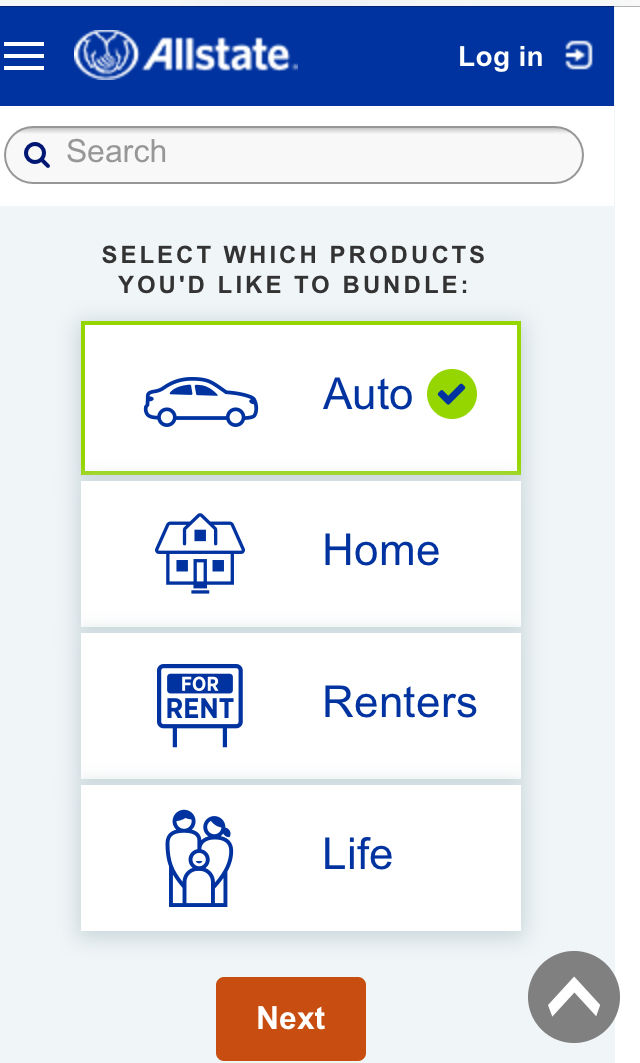Deselect the Auto product

pos(301,398)
